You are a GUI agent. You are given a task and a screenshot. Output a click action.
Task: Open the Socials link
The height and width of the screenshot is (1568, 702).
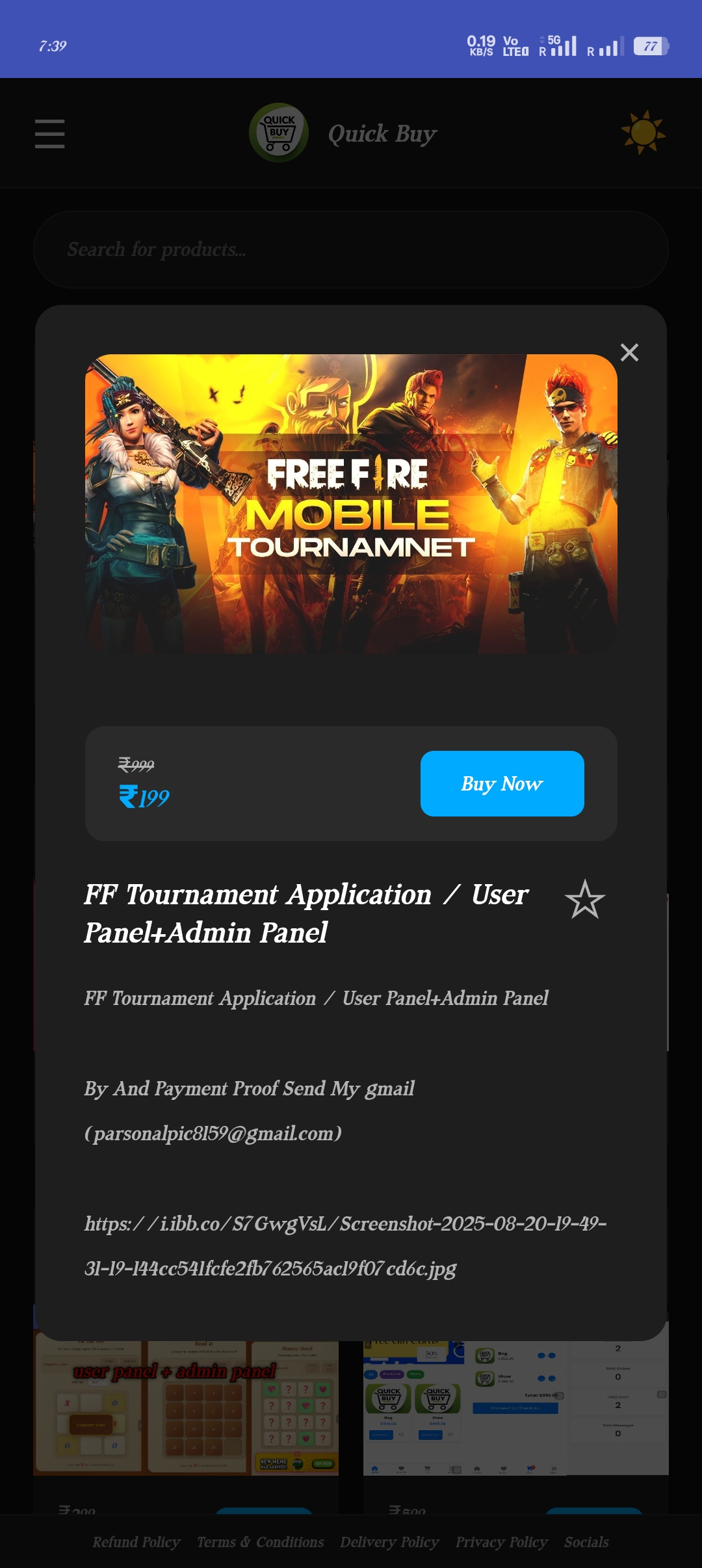click(x=586, y=1542)
